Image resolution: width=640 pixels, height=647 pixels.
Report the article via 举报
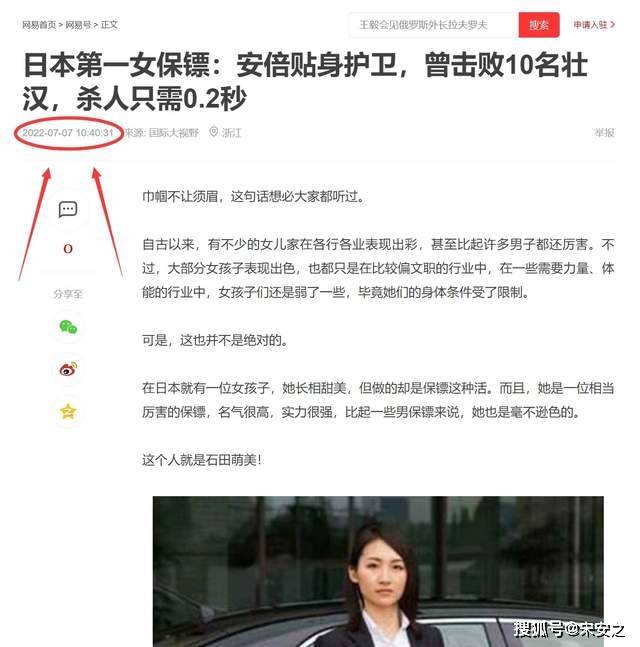pyautogui.click(x=603, y=132)
